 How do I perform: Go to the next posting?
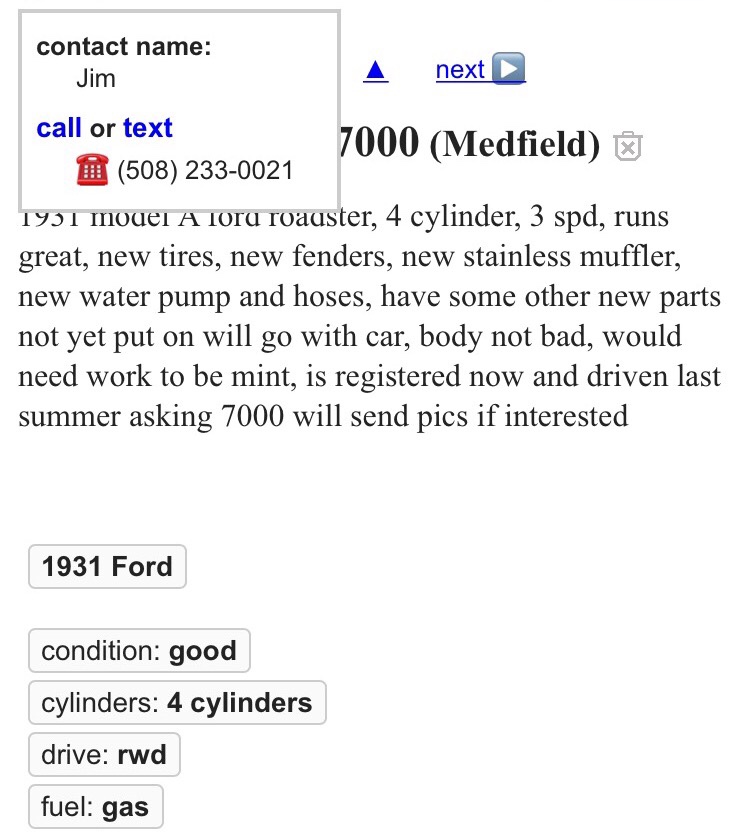click(480, 69)
